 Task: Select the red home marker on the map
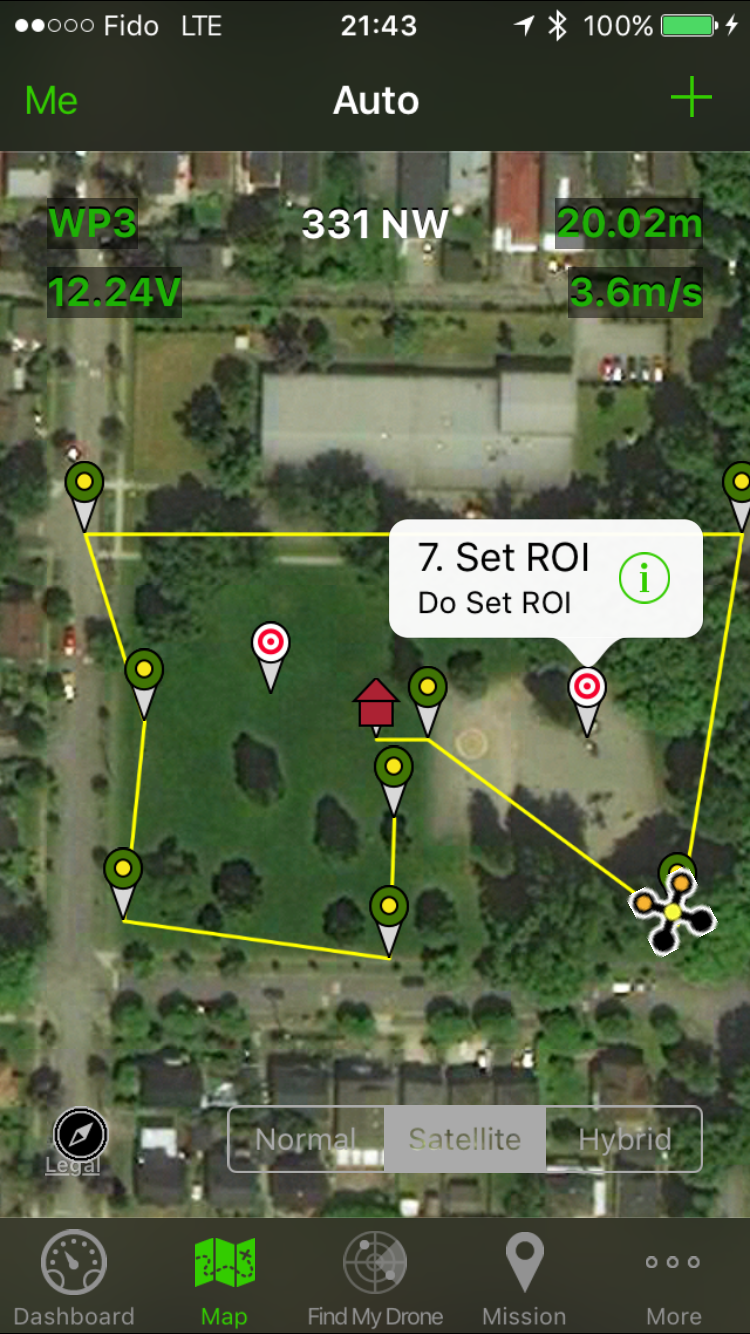coord(375,704)
